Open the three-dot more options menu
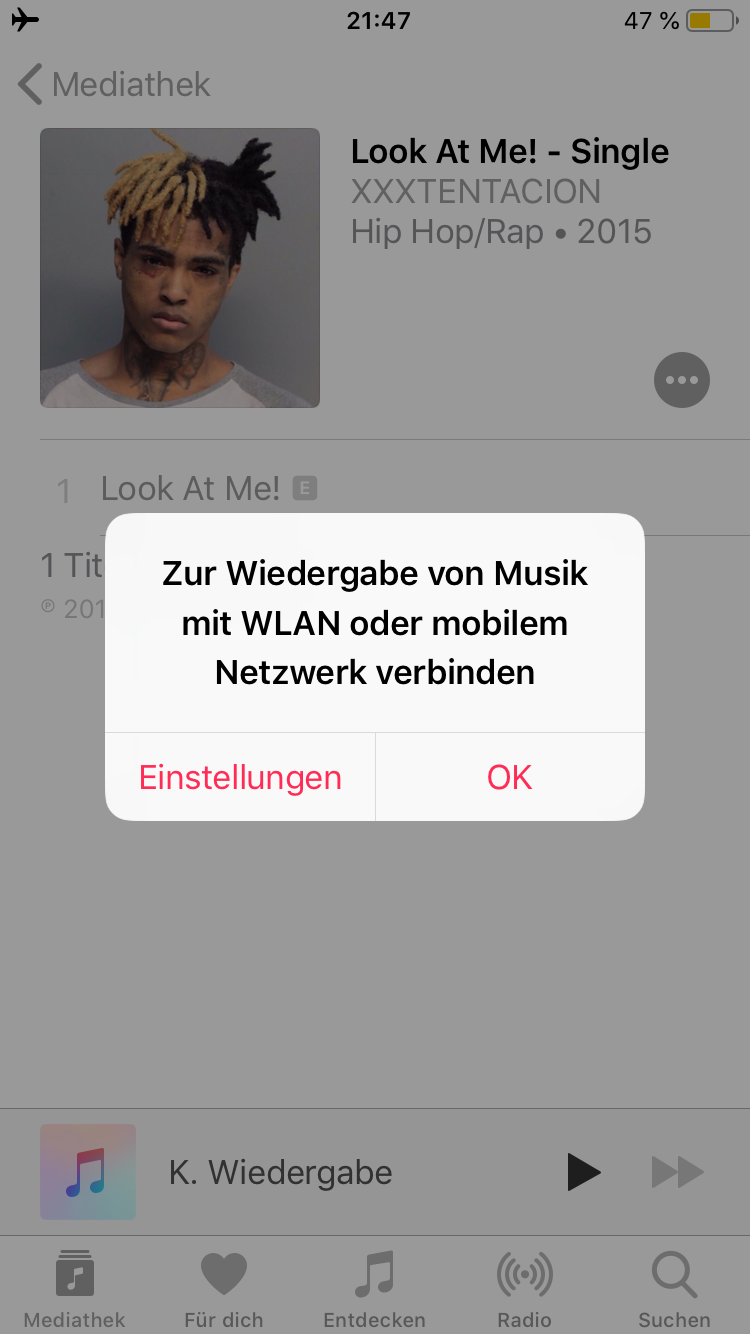This screenshot has height=1334, width=750. point(682,380)
